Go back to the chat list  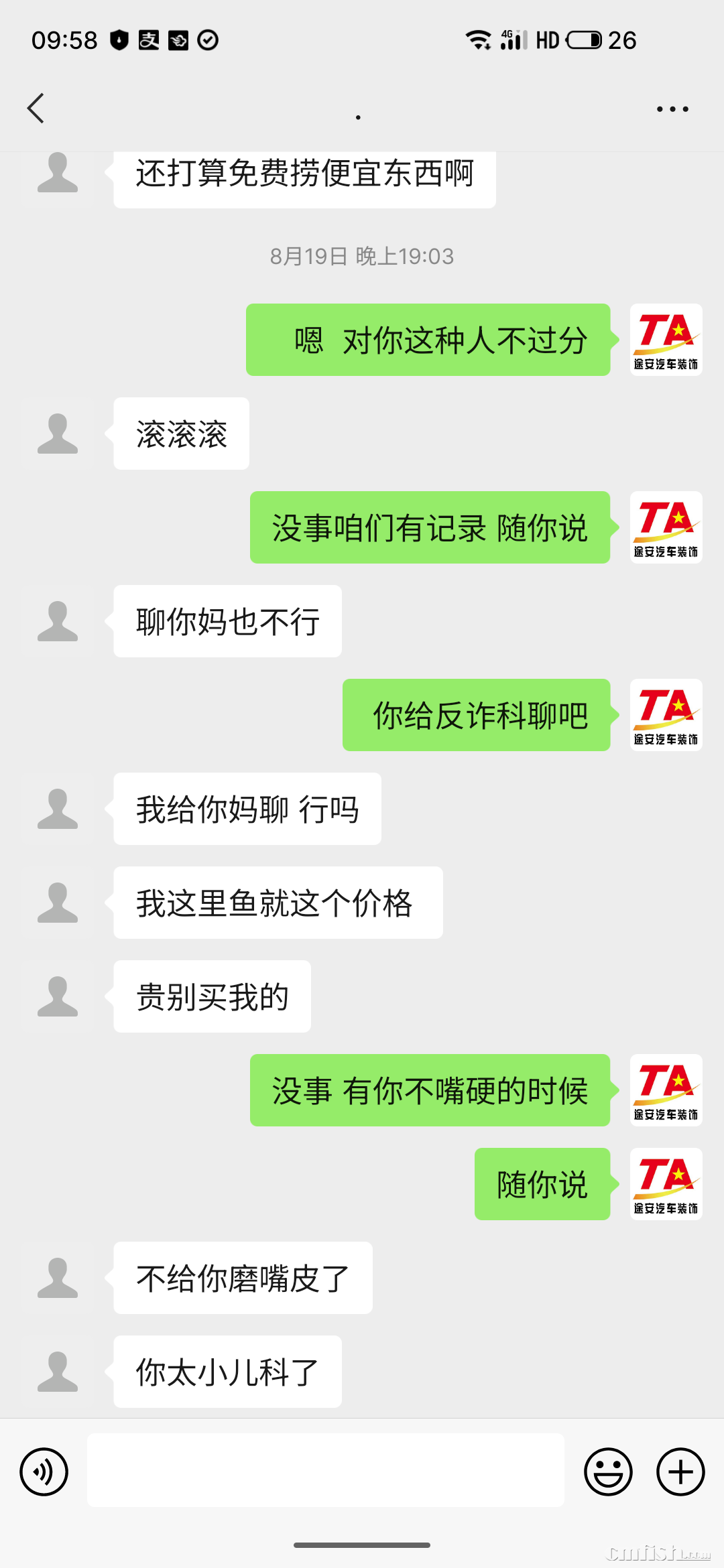(36, 109)
